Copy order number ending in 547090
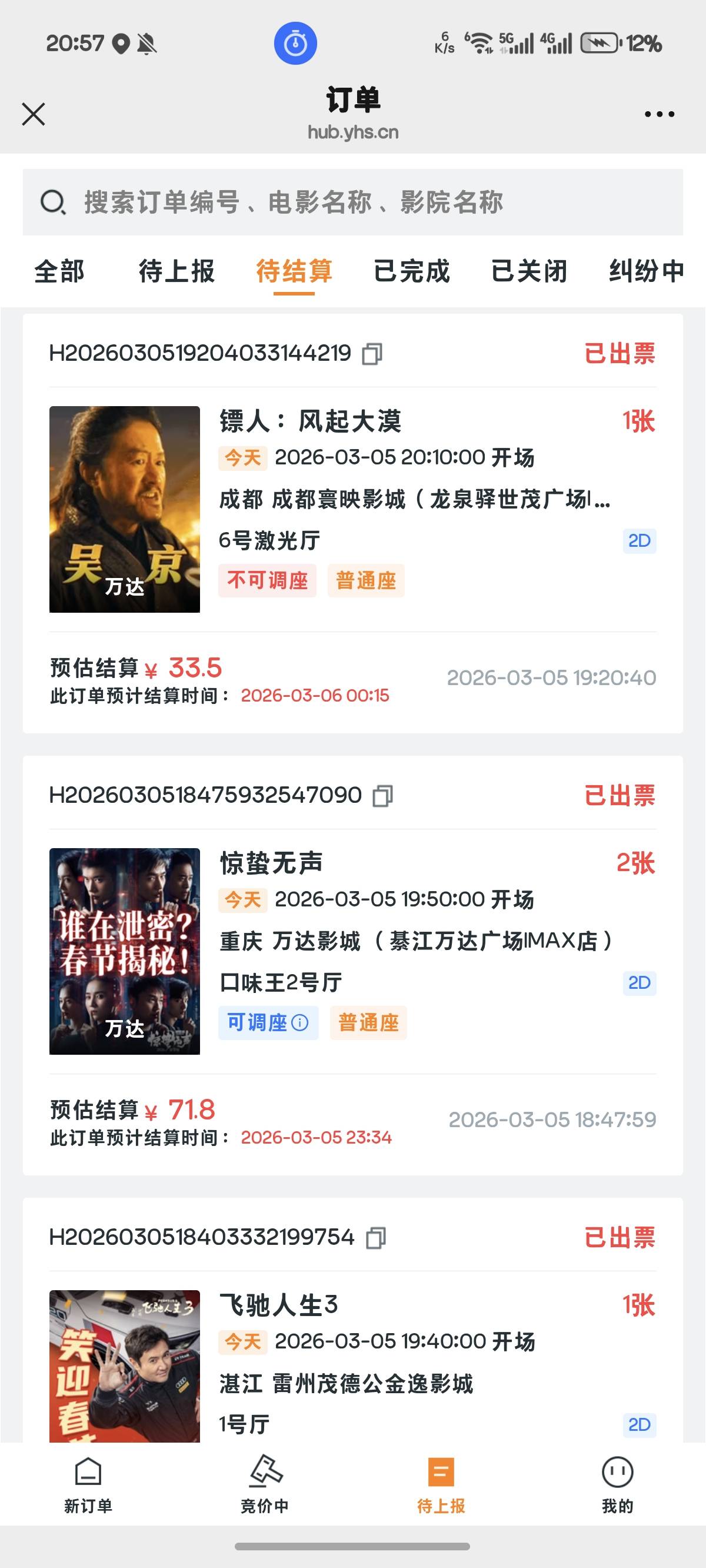 (x=382, y=796)
